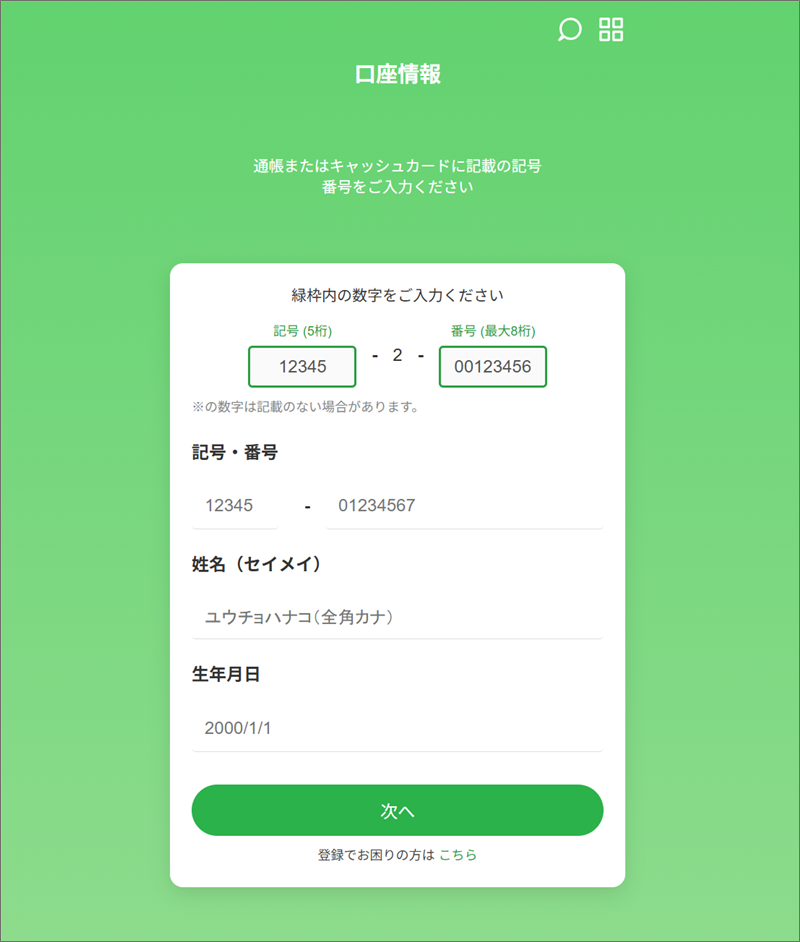Tap the 番号 field showing 01234567
This screenshot has width=800, height=942.
click(464, 506)
